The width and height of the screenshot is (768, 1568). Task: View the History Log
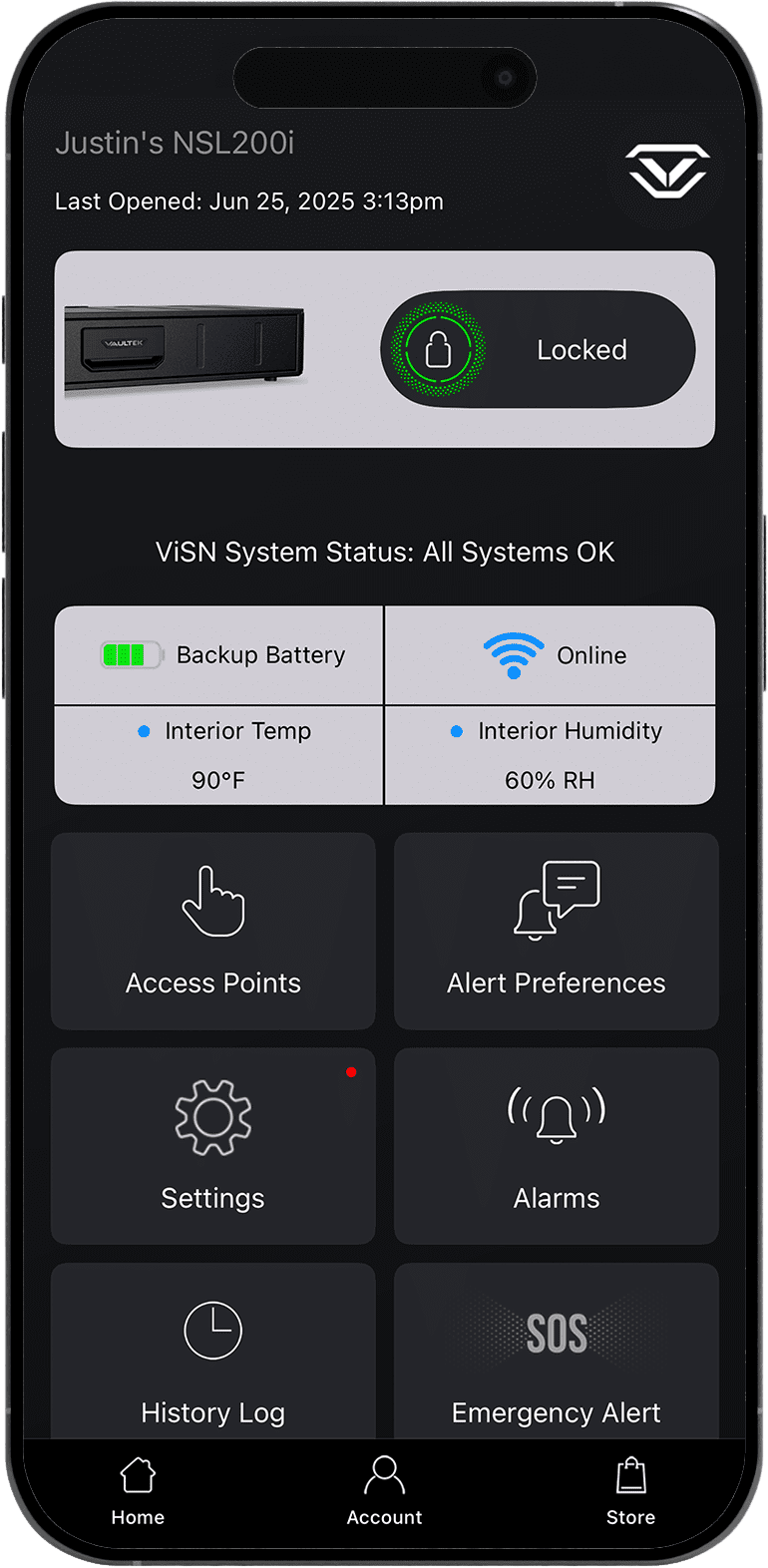coord(212,1357)
